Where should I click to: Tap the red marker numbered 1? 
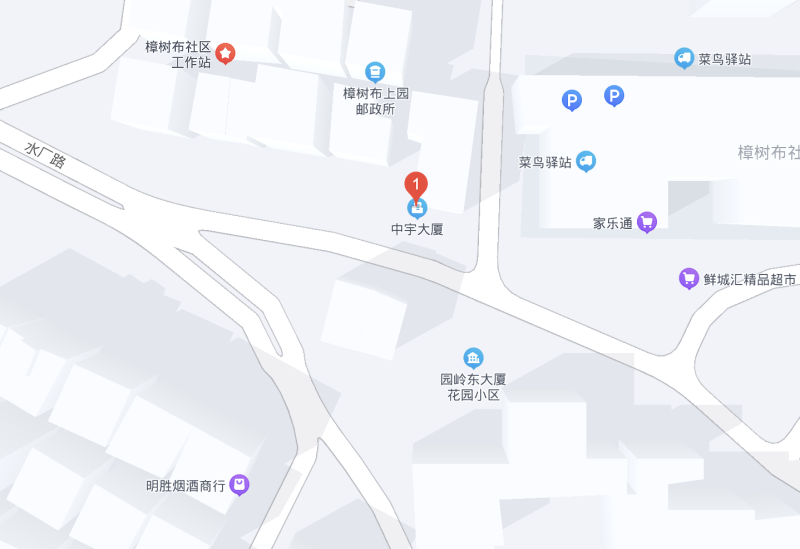point(416,185)
